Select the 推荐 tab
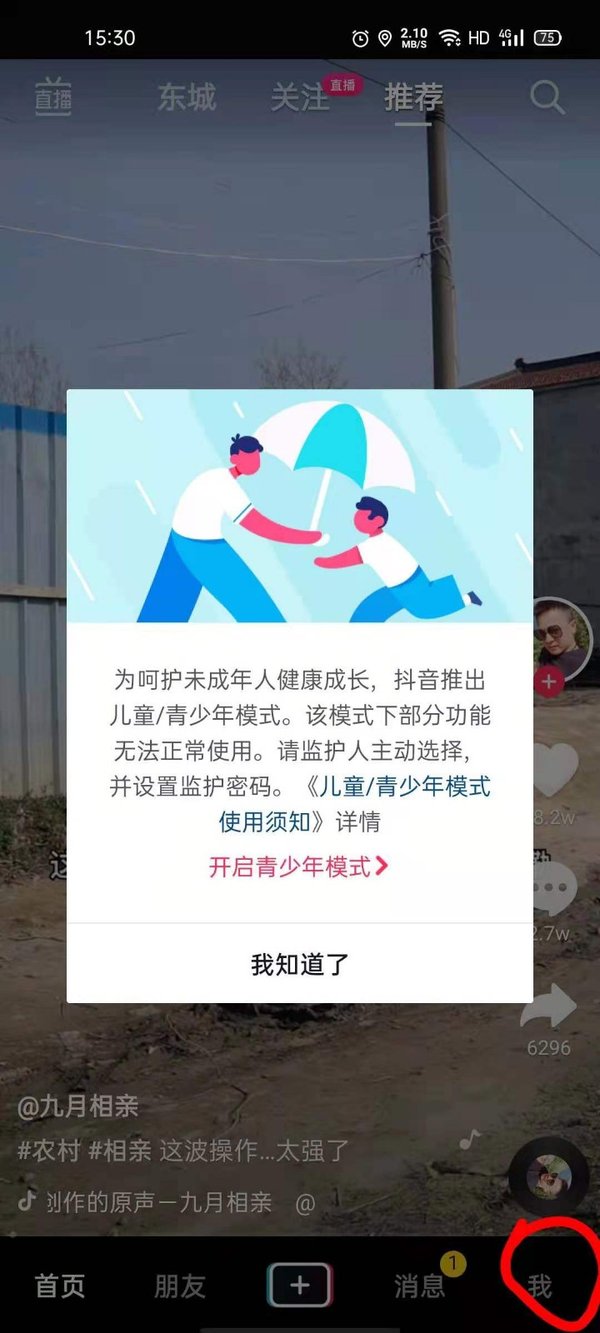Viewport: 600px width, 1333px height. pos(413,97)
